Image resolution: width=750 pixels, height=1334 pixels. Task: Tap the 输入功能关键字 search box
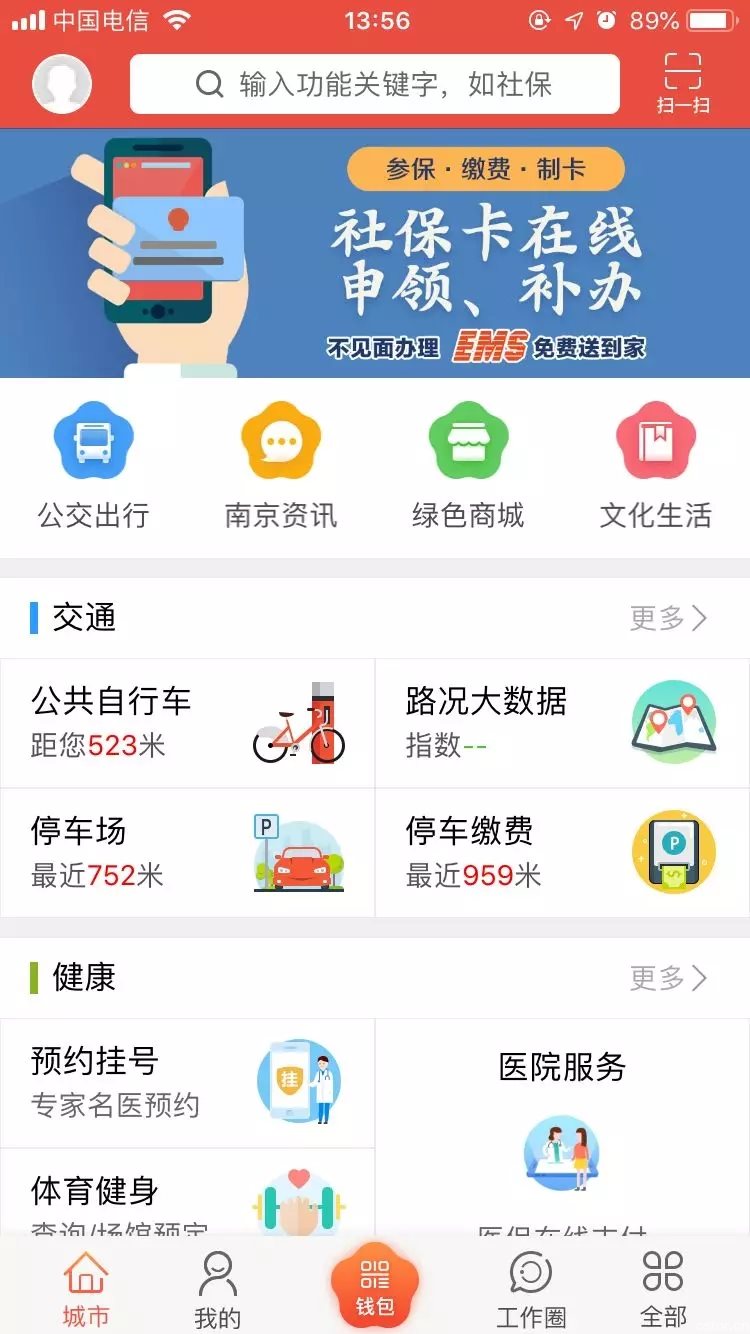click(x=375, y=84)
